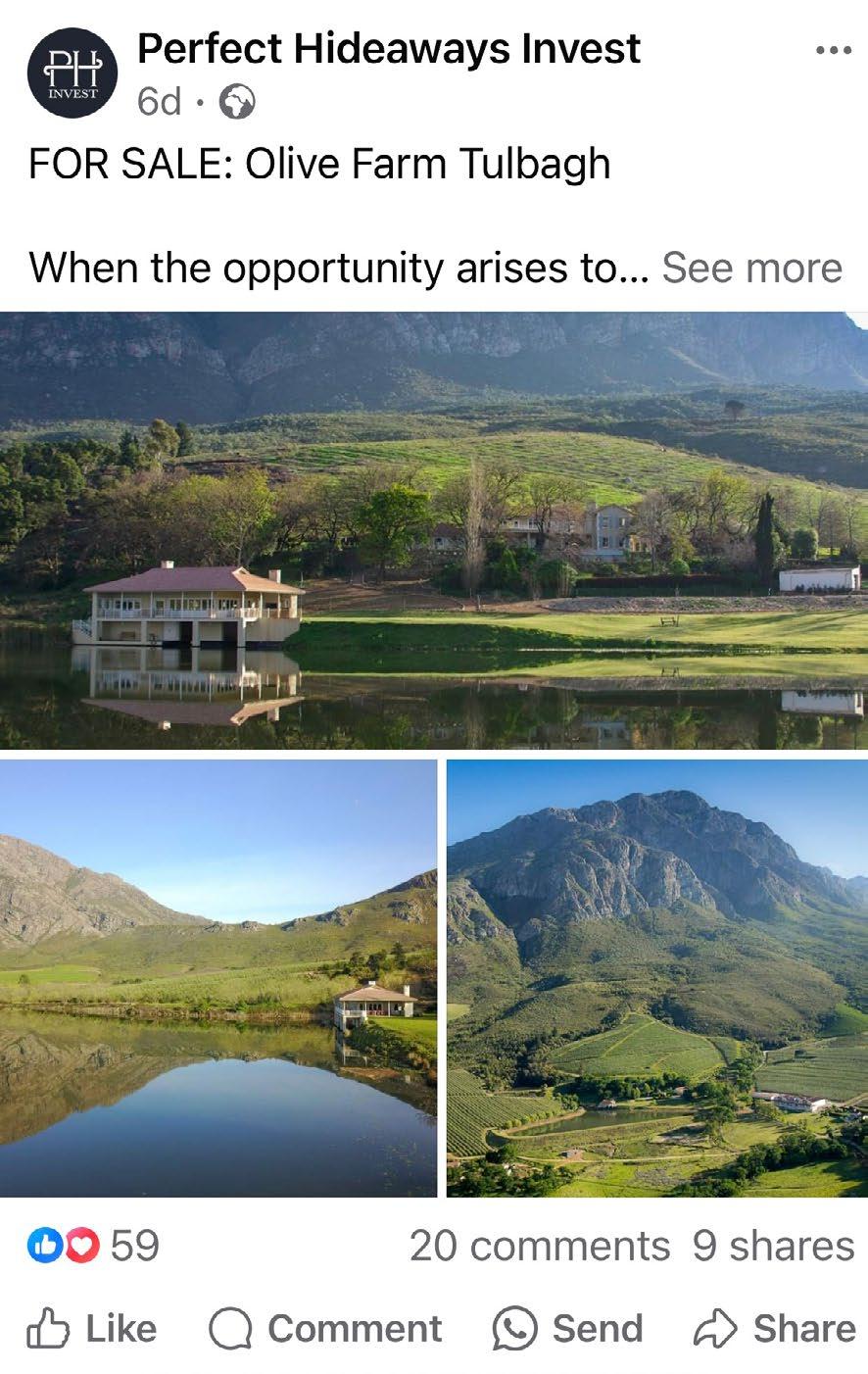Open the 20 comments list
Viewport: 868px width, 1374px height.
(x=539, y=1246)
